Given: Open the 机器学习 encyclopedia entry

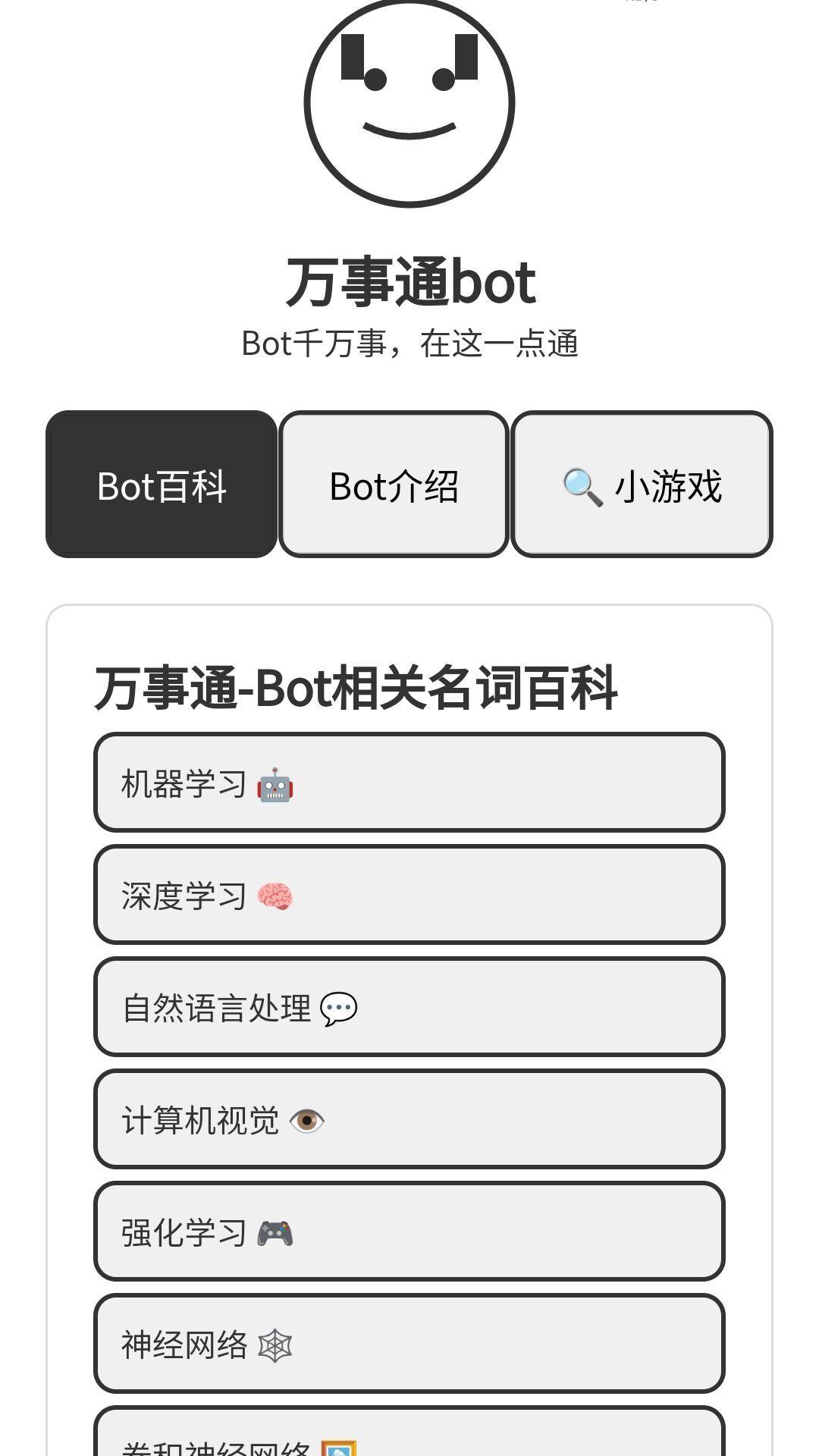Looking at the screenshot, I should [409, 783].
